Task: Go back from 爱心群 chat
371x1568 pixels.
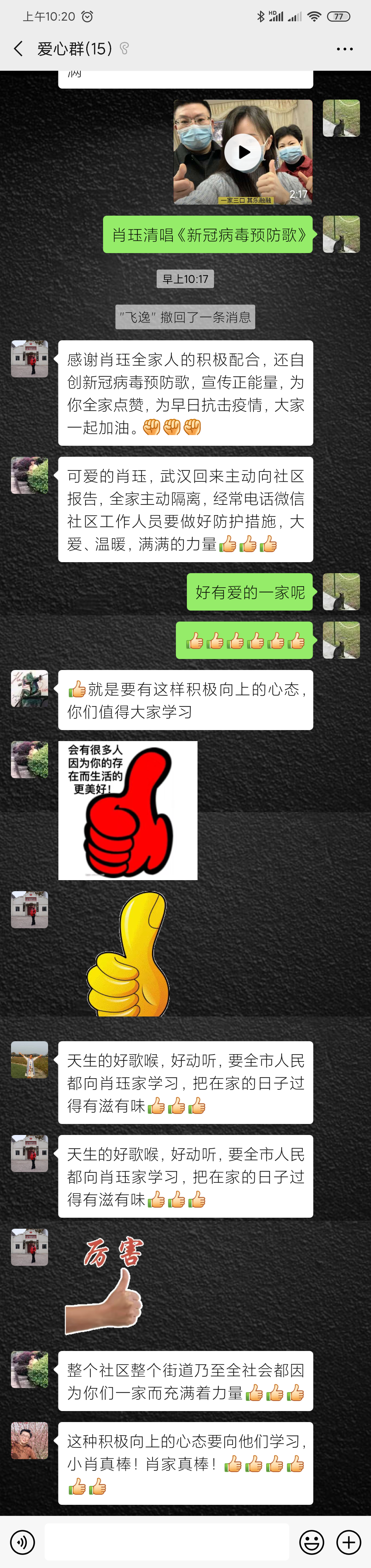Action: point(18,49)
